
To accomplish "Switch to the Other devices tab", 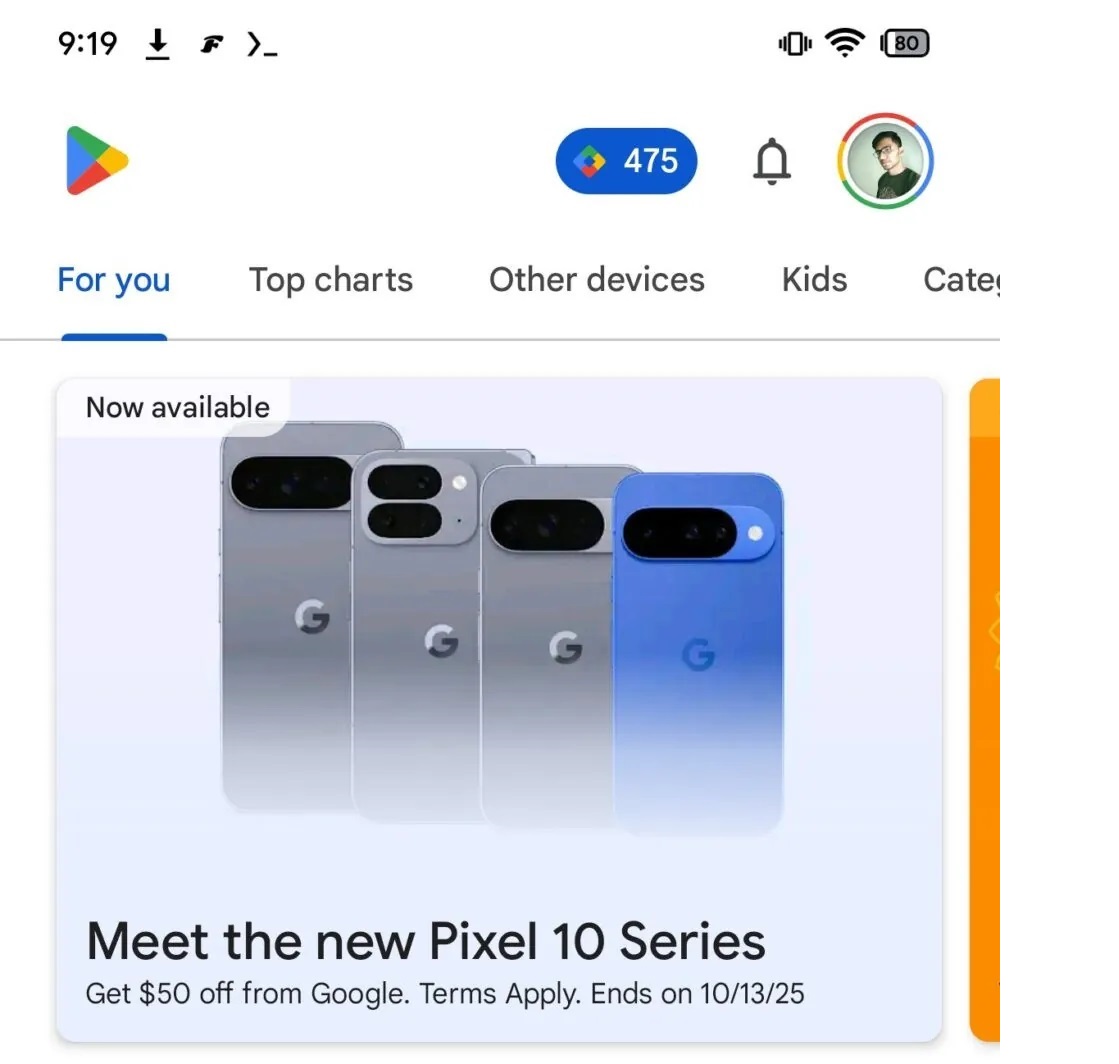I will [x=596, y=280].
